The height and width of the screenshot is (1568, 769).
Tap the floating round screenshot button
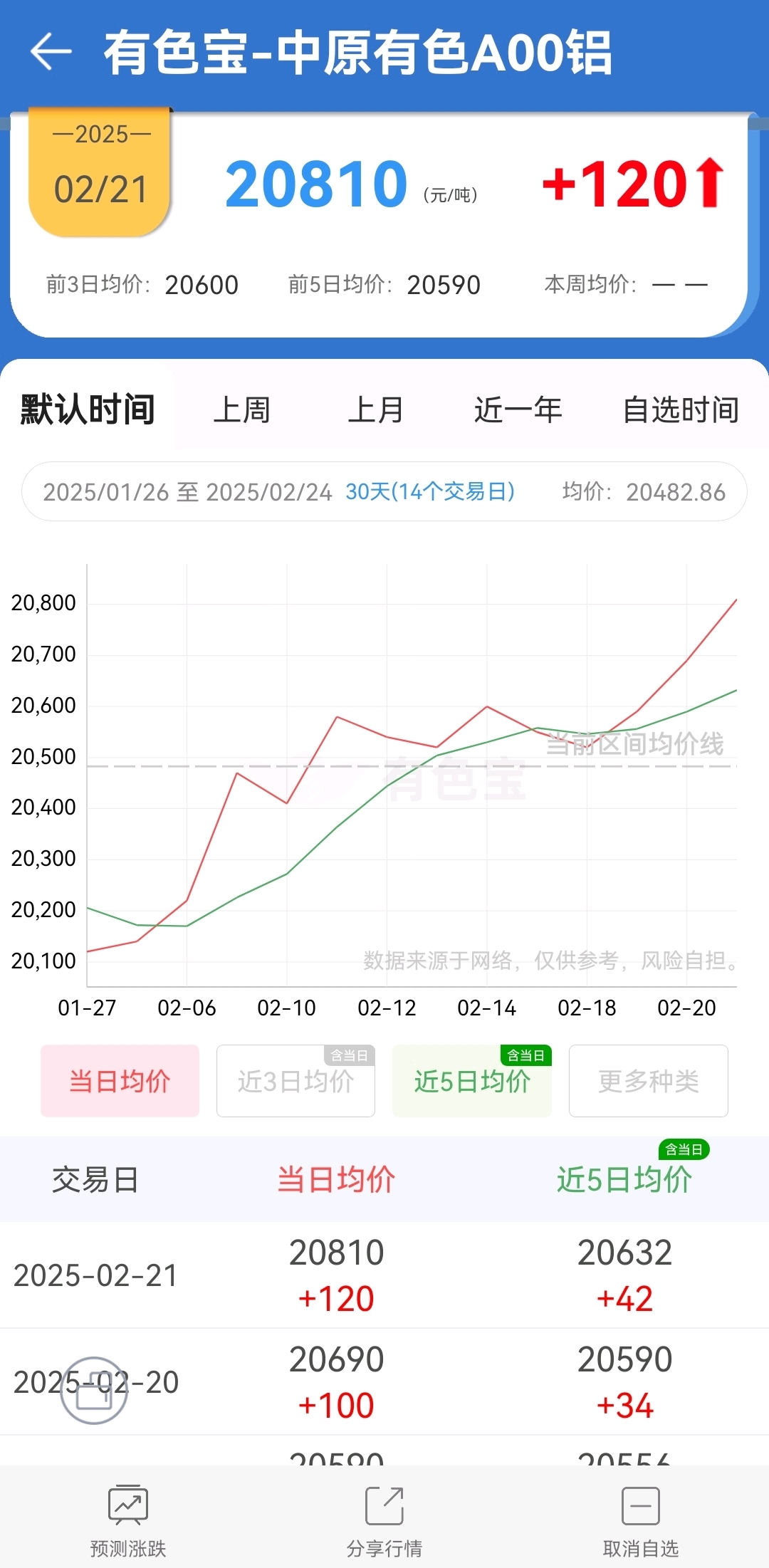point(94,1391)
